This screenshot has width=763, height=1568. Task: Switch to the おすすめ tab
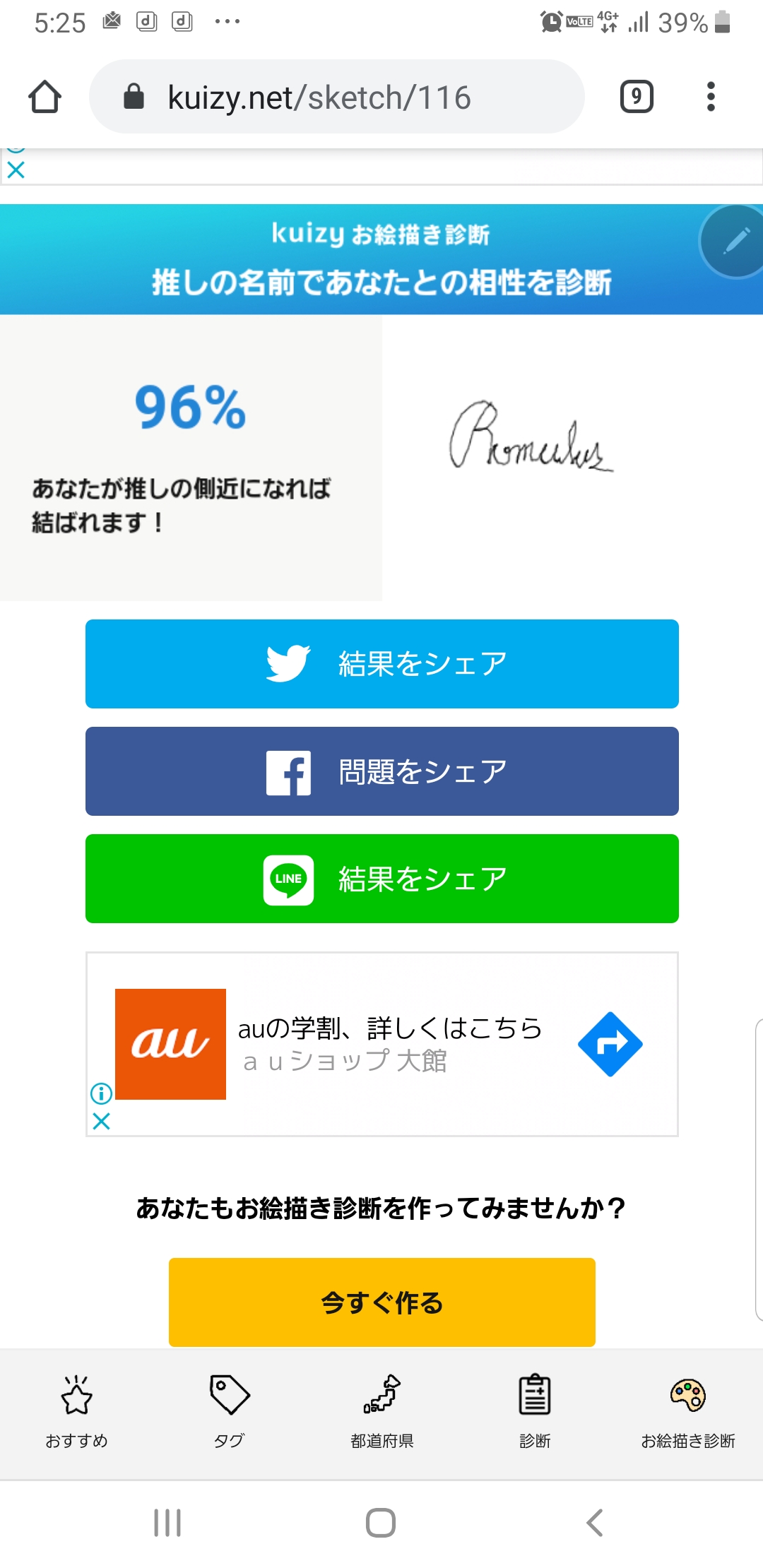point(76,1409)
